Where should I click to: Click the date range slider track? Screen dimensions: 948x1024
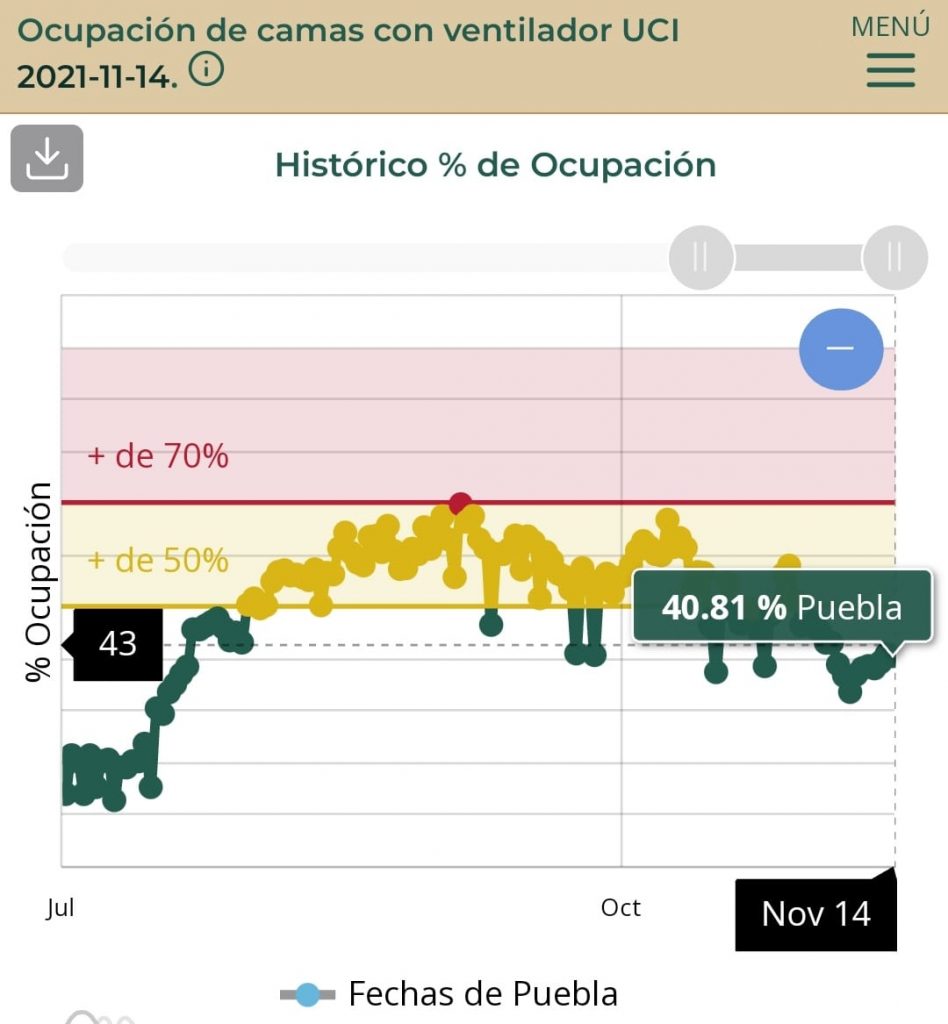click(x=400, y=258)
